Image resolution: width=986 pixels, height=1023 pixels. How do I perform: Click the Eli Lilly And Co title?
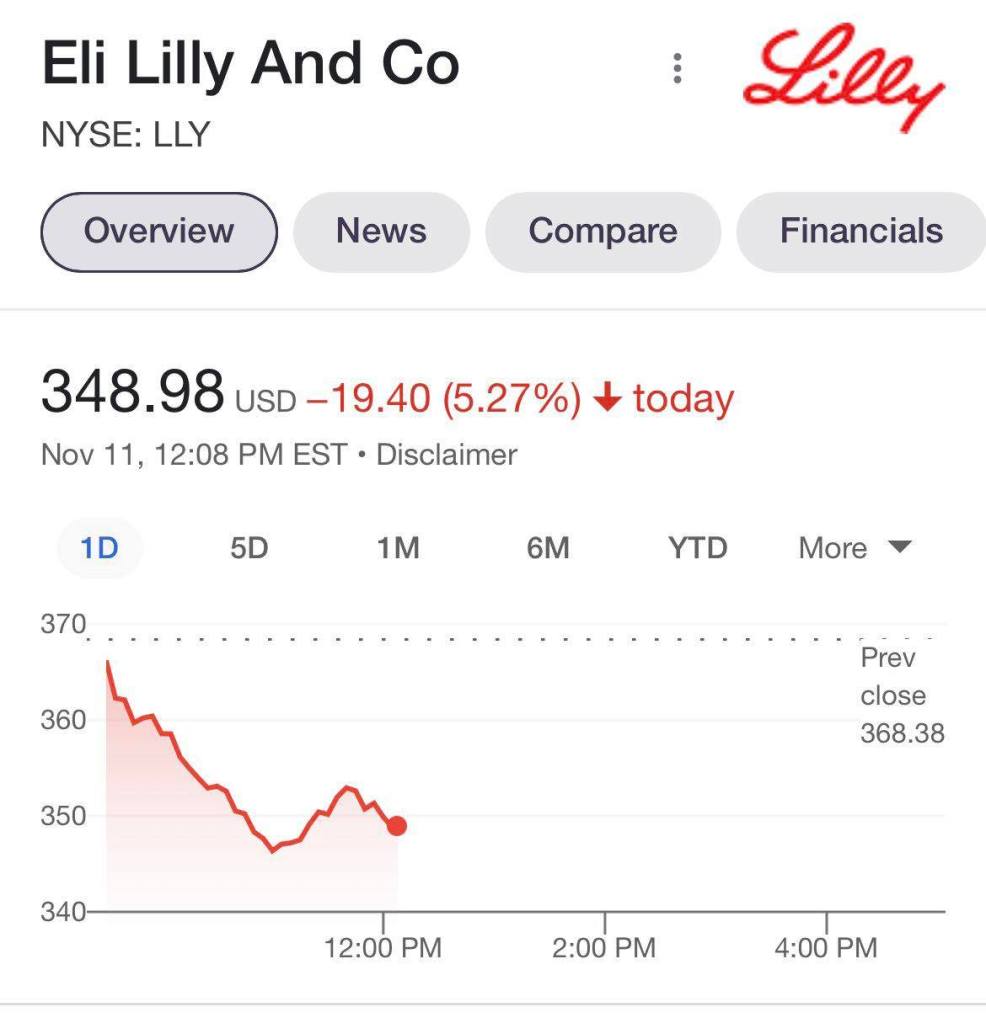pos(250,63)
